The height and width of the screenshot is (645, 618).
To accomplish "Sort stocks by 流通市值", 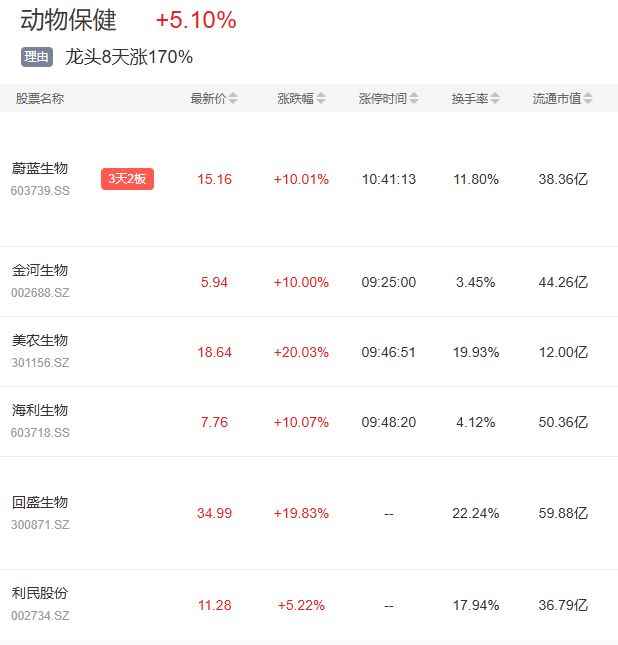I will click(562, 99).
